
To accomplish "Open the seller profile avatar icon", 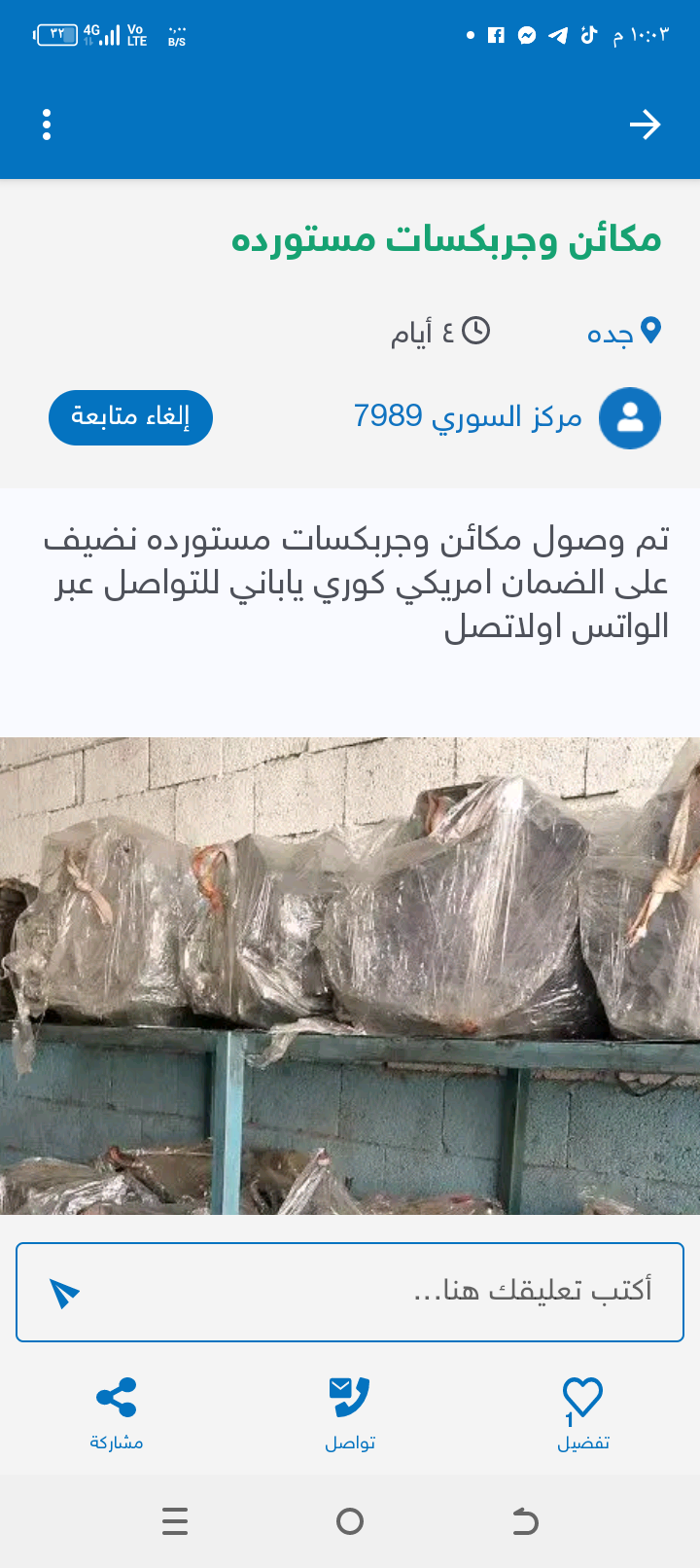I will [630, 417].
